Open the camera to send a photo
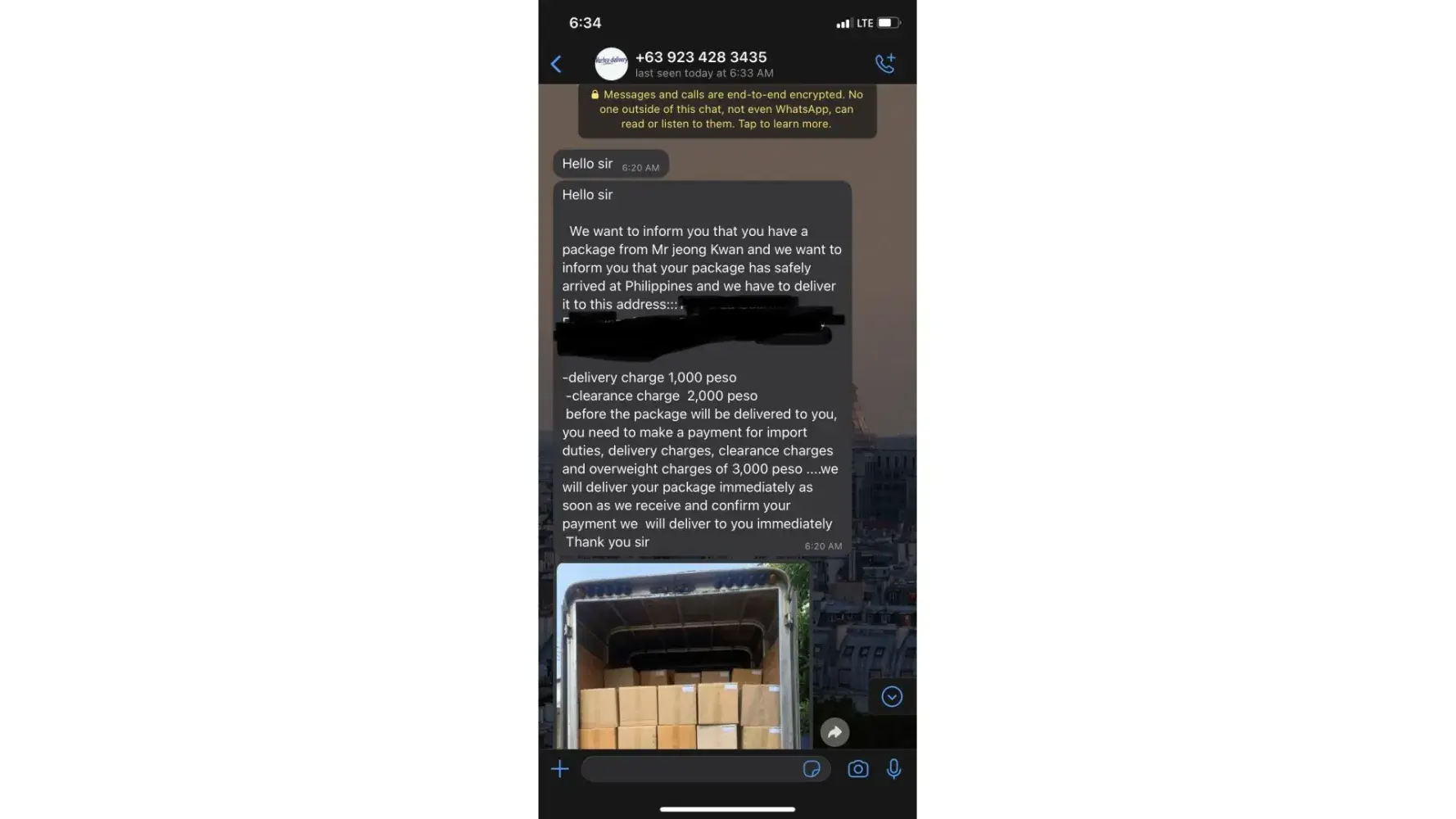Screen dimensions: 1456x819 coord(857,769)
